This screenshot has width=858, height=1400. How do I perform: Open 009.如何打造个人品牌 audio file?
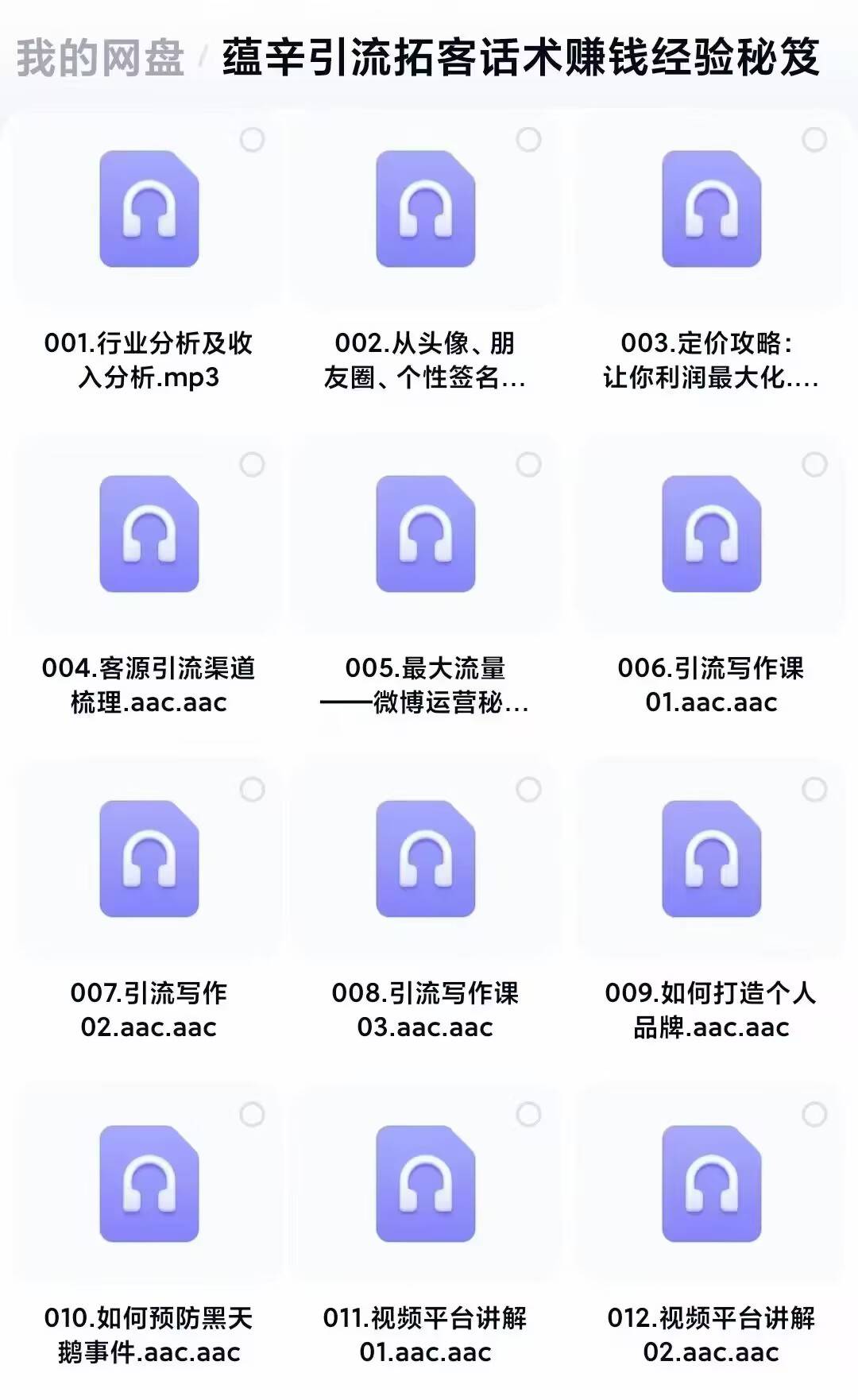[711, 859]
